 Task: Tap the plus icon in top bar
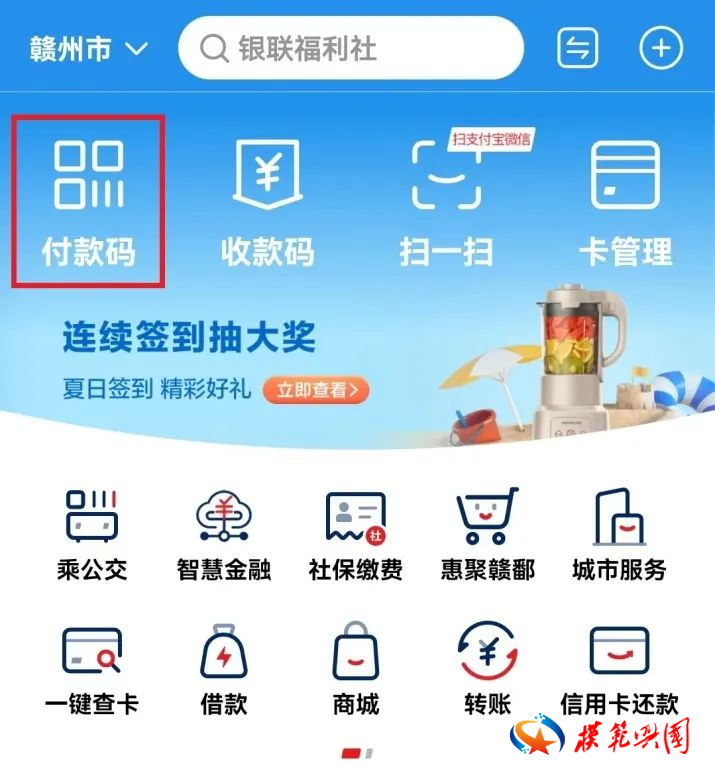point(661,48)
